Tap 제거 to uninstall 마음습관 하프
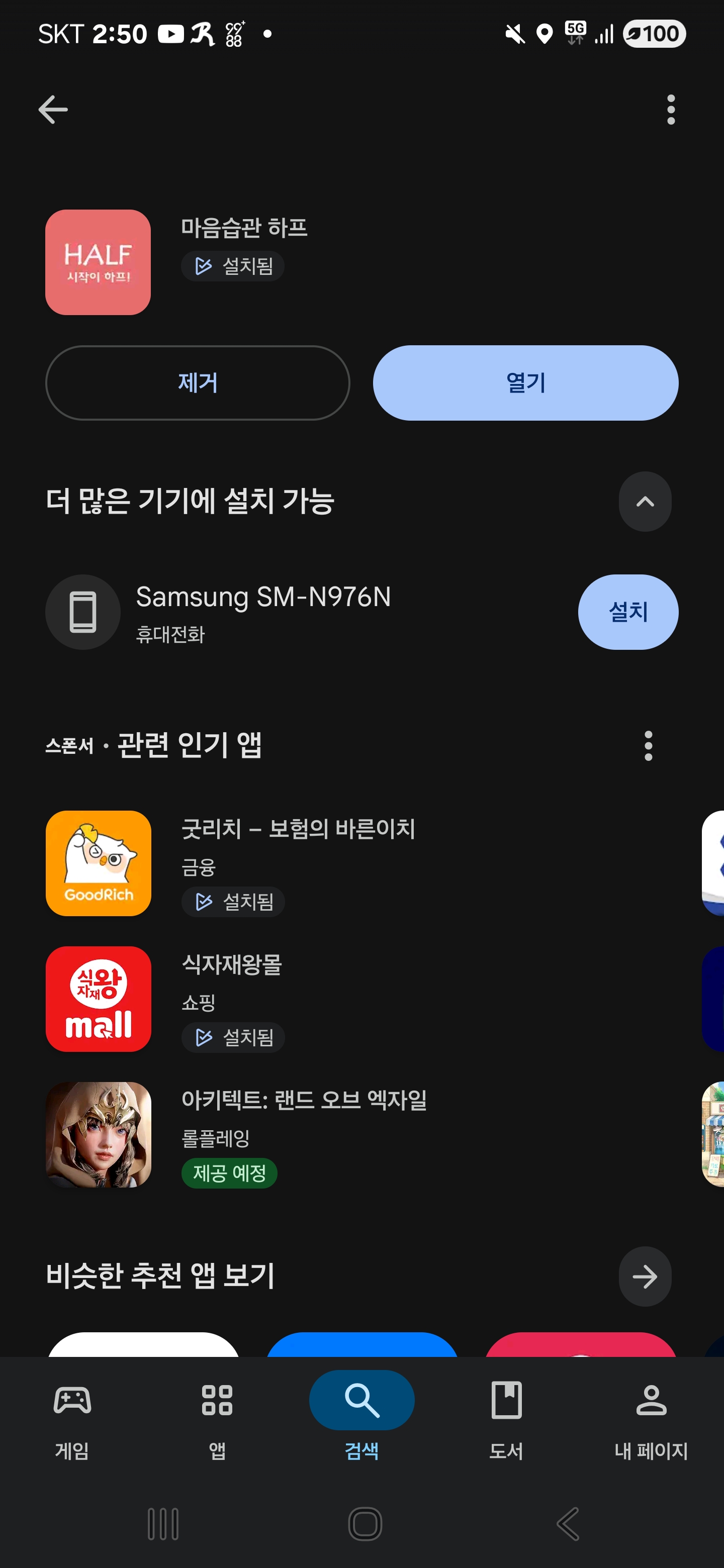The image size is (724, 1568). (x=197, y=383)
